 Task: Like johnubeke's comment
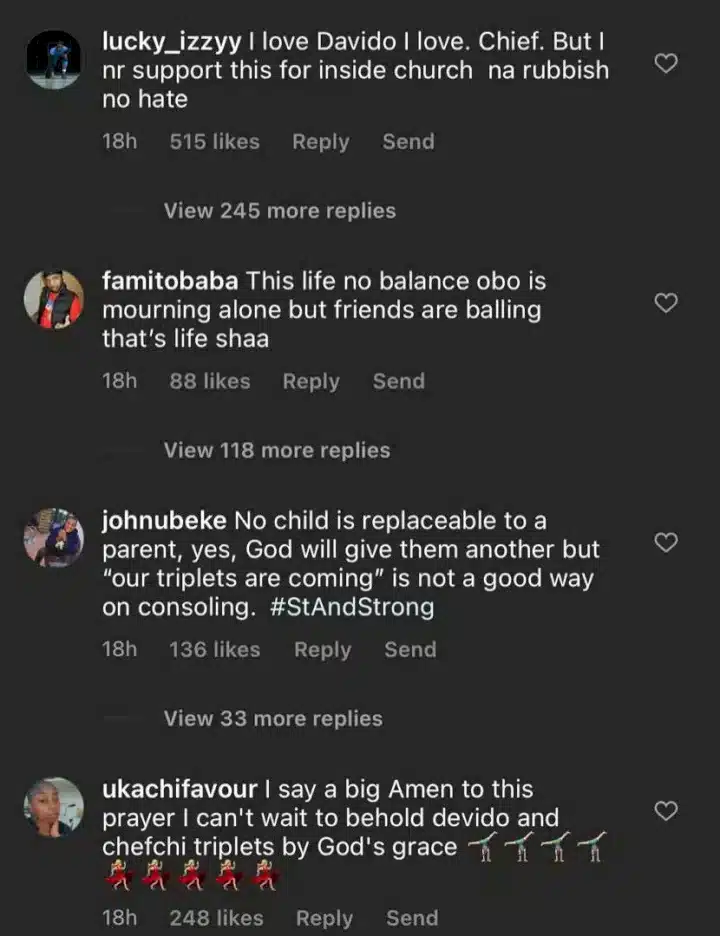pos(665,542)
